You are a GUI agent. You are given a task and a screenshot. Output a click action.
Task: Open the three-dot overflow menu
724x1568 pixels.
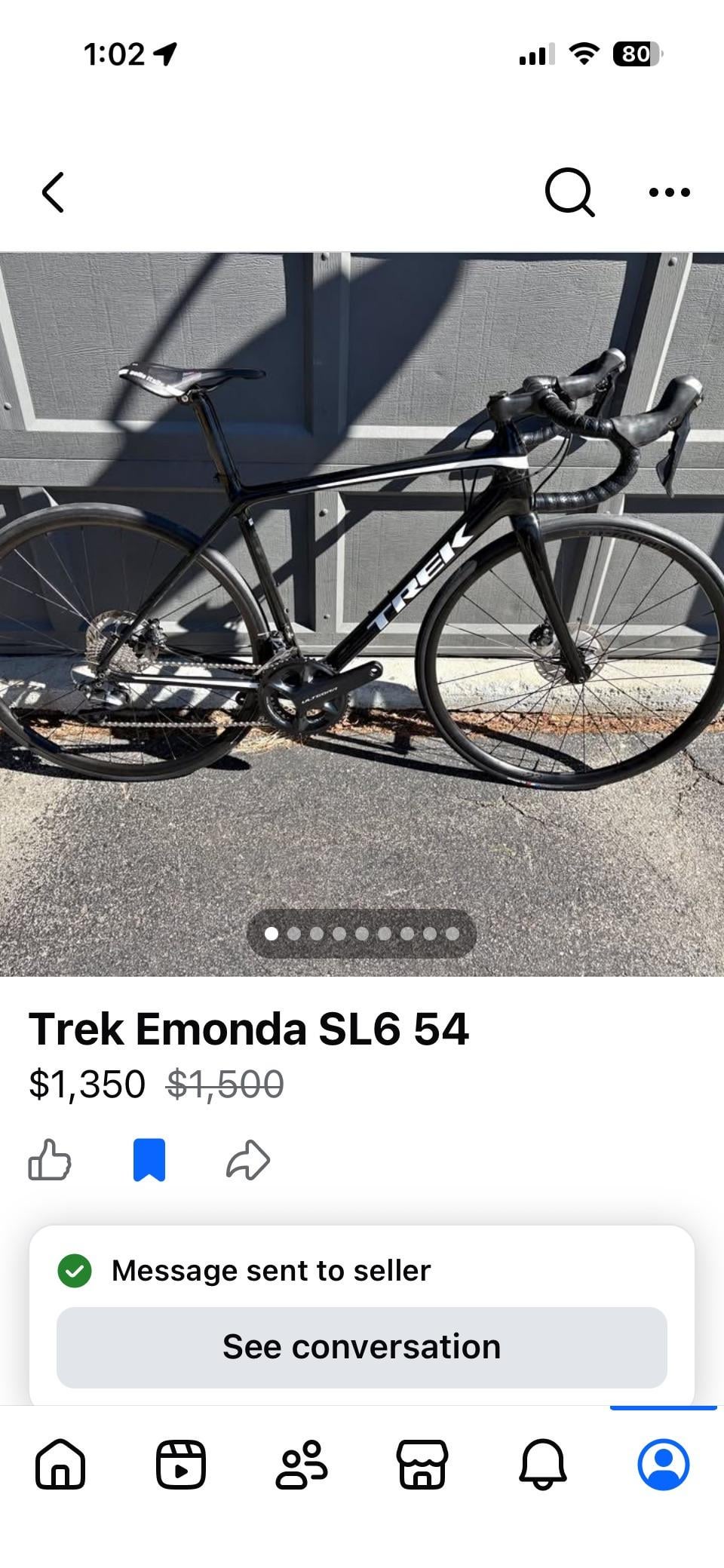pos(669,192)
